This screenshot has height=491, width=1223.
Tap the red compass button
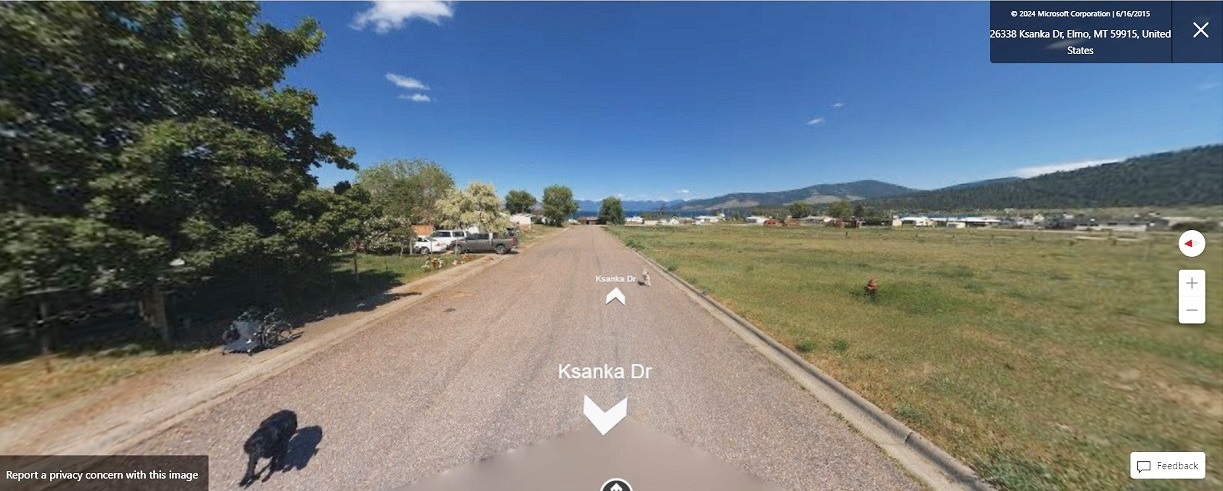(1191, 243)
